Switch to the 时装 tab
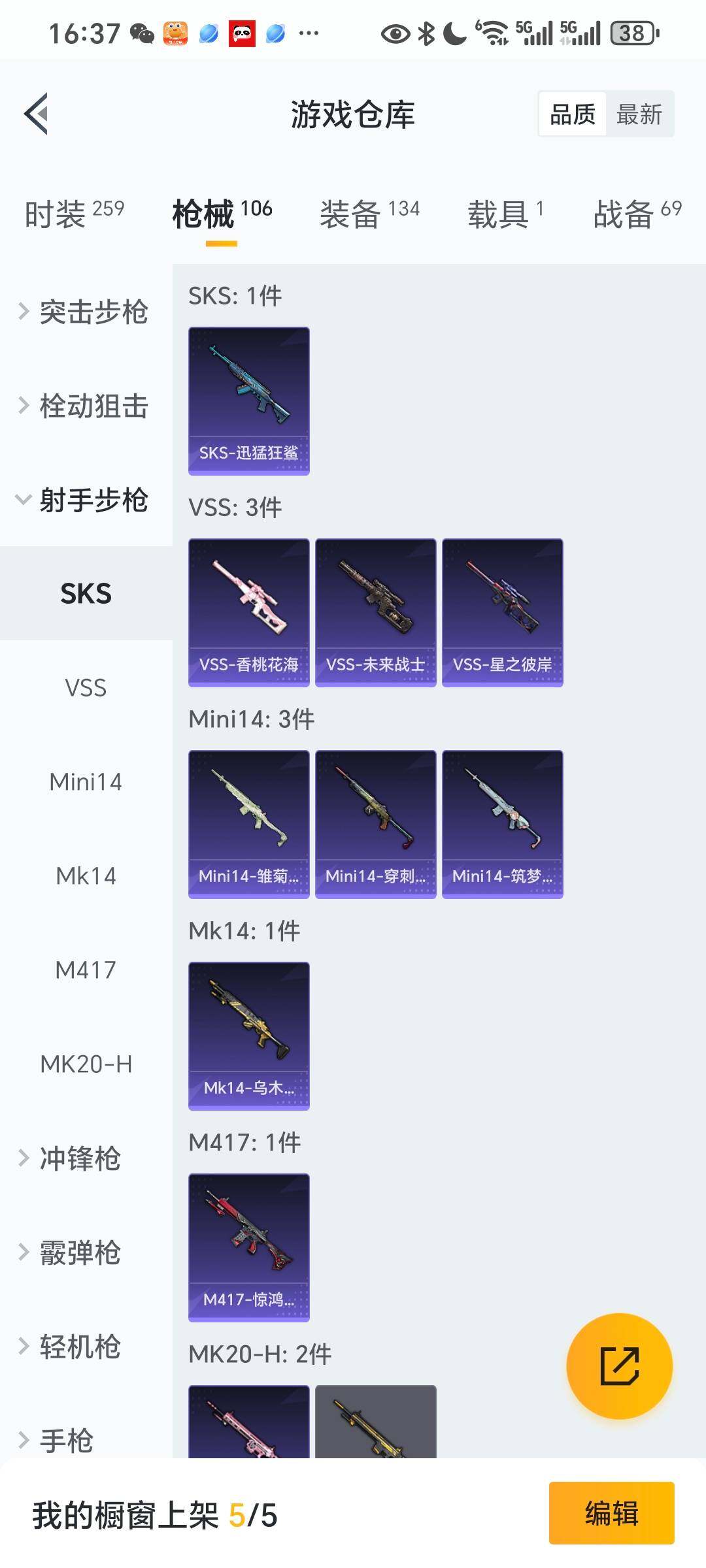 point(74,214)
